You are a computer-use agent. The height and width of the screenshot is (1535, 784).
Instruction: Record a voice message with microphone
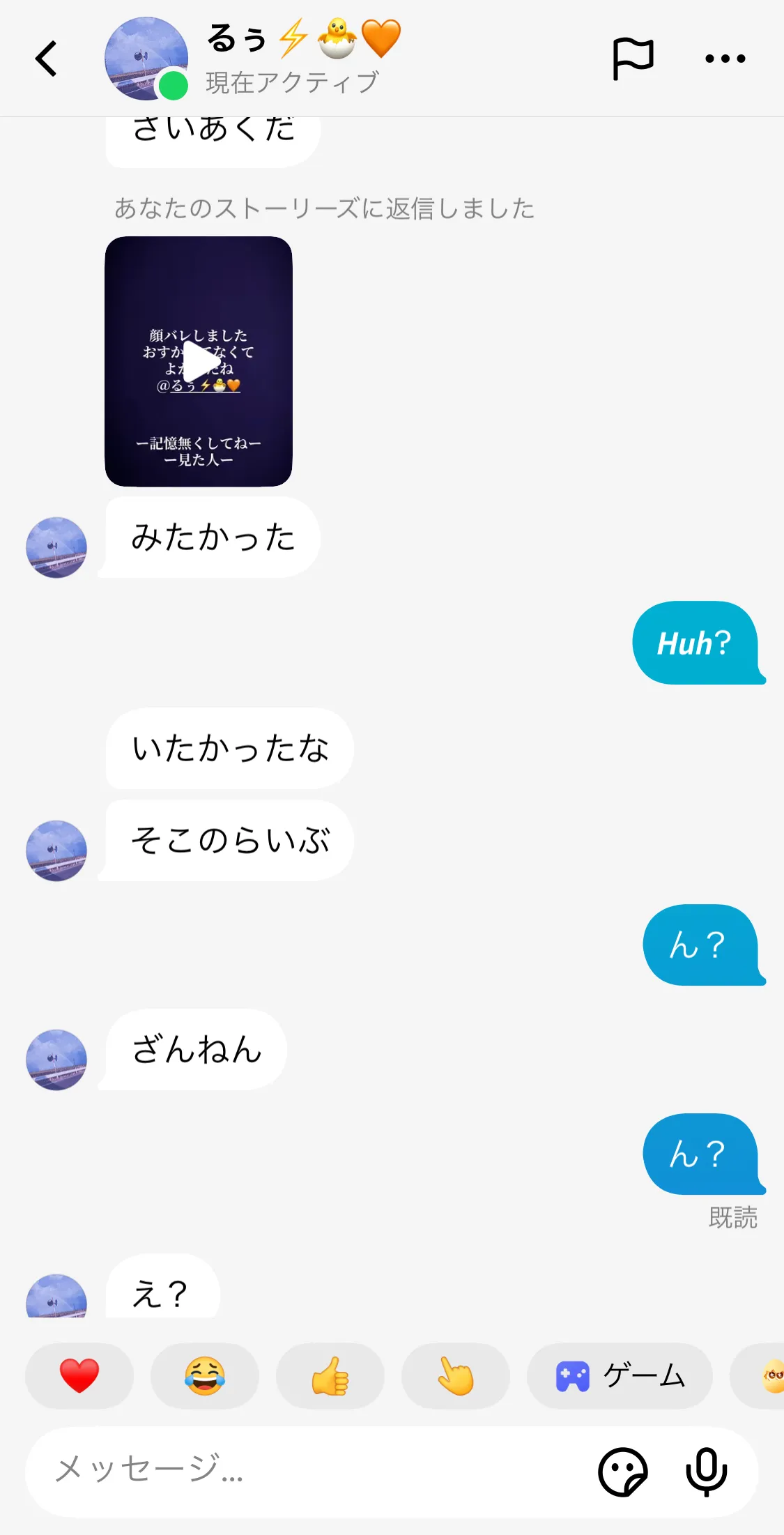pos(707,1472)
